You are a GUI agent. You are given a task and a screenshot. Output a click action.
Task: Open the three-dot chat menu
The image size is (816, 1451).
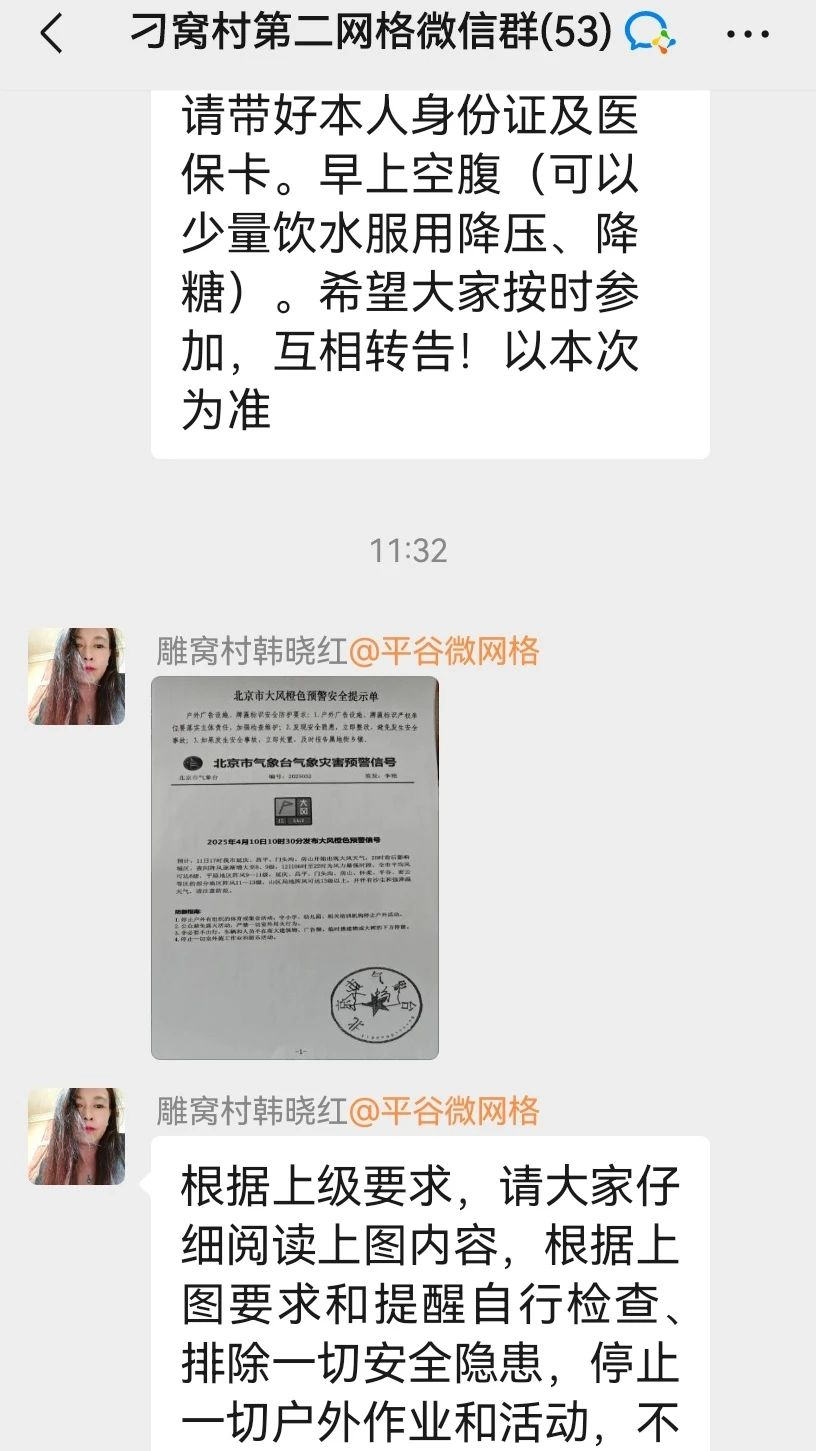tap(747, 35)
